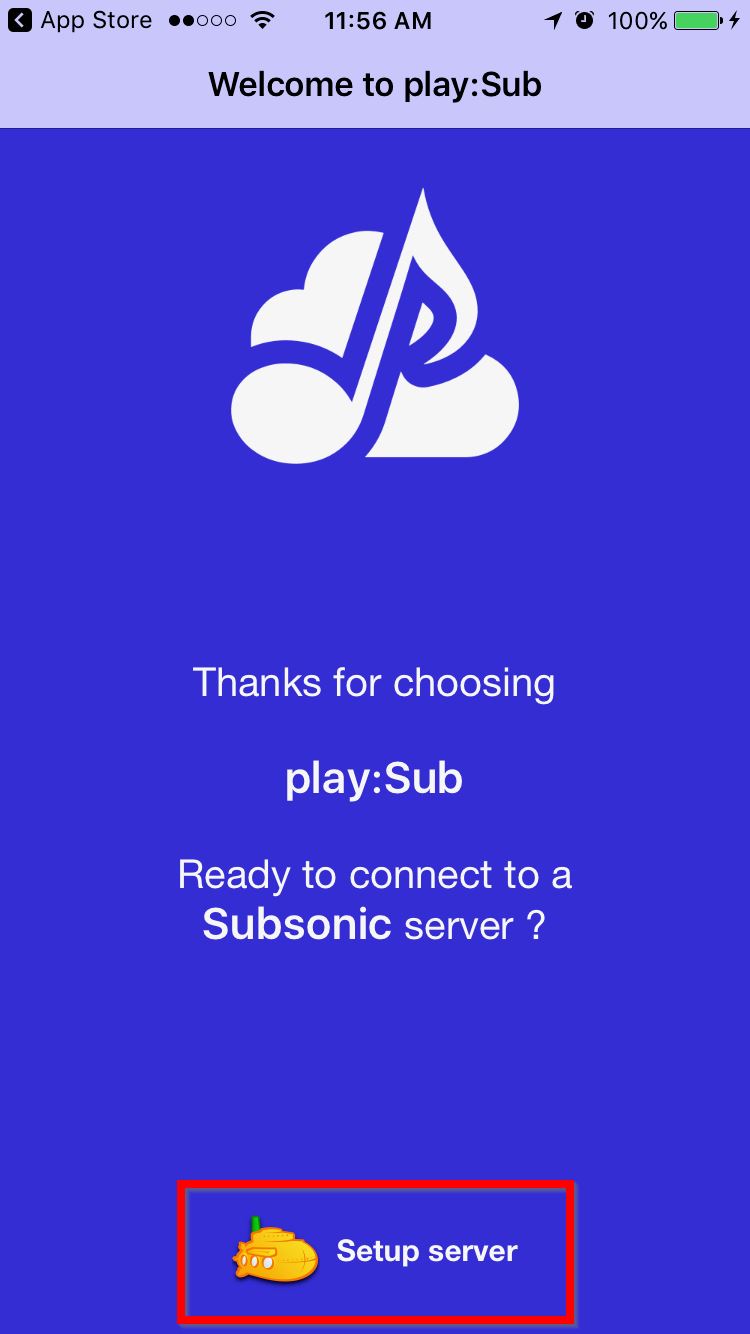Tap the text reading Thanks for choosing
This screenshot has width=750, height=1334.
375,682
